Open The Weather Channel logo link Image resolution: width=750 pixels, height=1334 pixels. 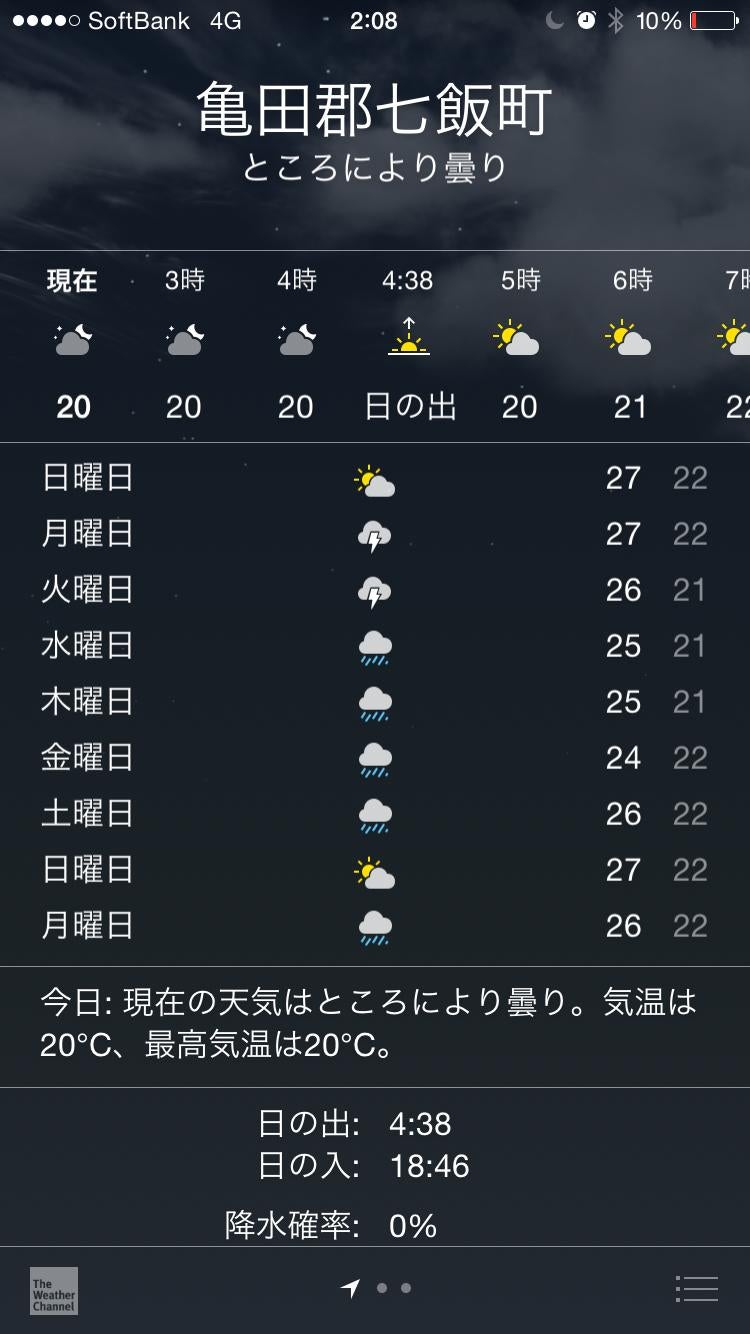pyautogui.click(x=52, y=1292)
